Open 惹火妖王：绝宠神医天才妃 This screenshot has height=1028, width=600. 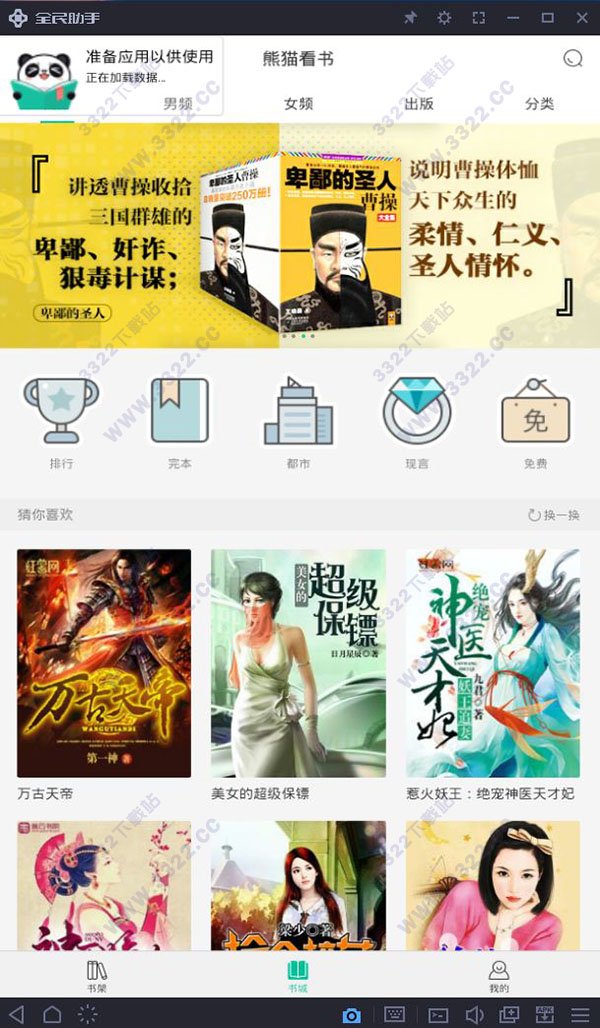[492, 663]
